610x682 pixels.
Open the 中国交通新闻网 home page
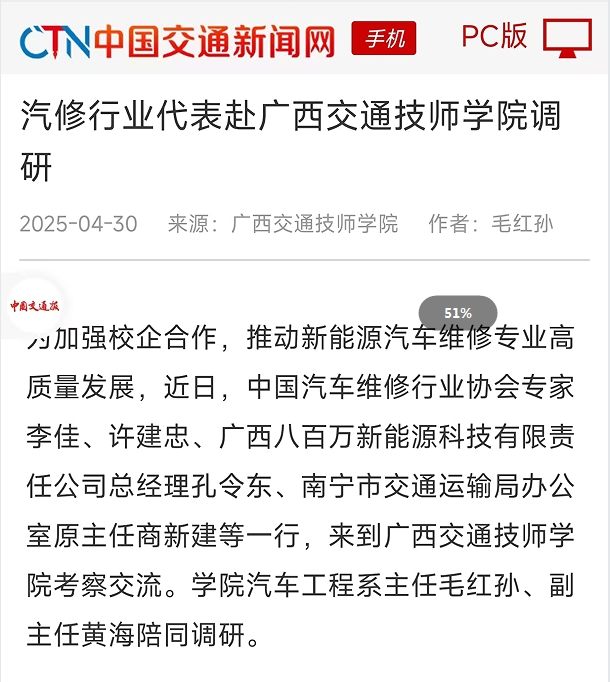[178, 40]
